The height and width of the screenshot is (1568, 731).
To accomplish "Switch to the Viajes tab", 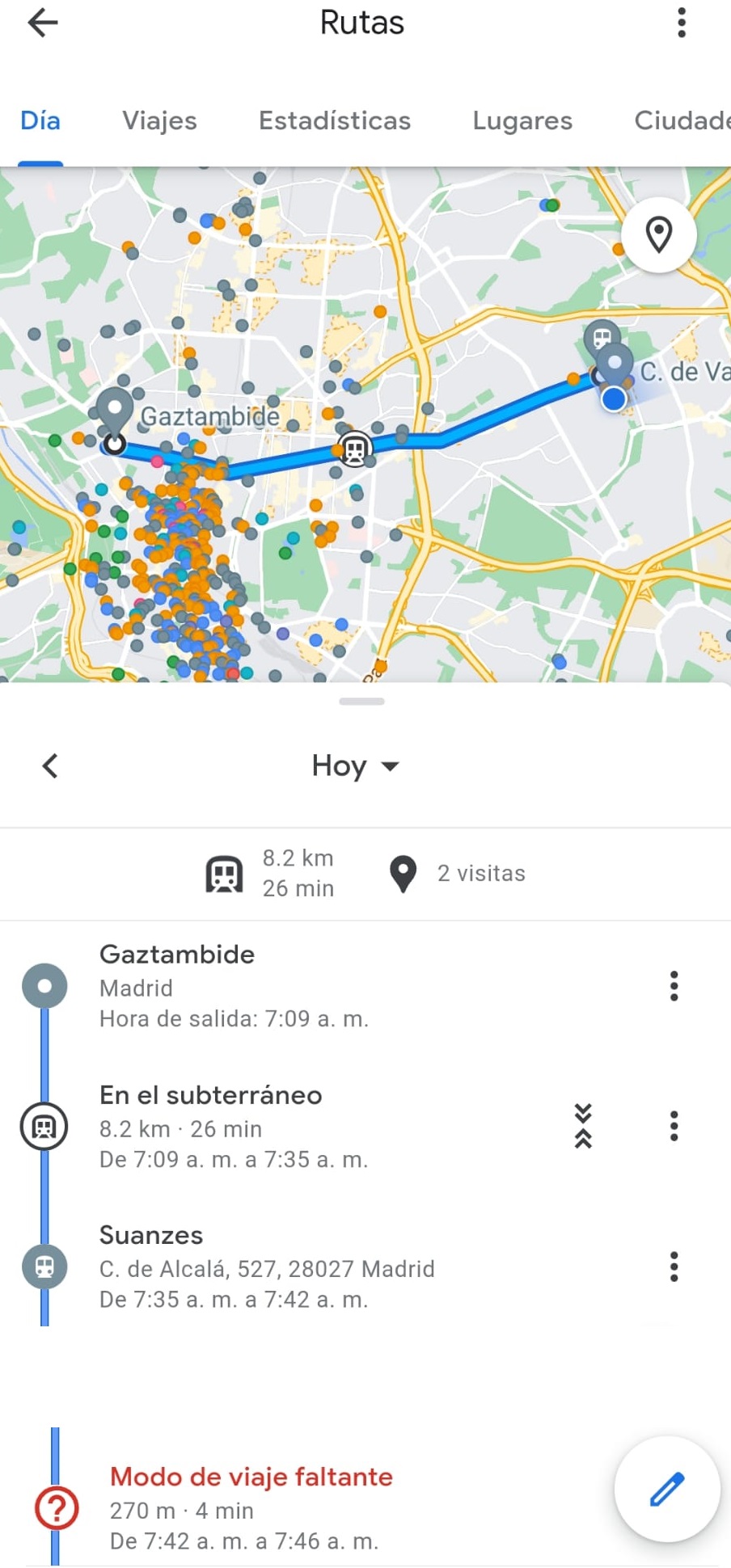I will point(159,120).
